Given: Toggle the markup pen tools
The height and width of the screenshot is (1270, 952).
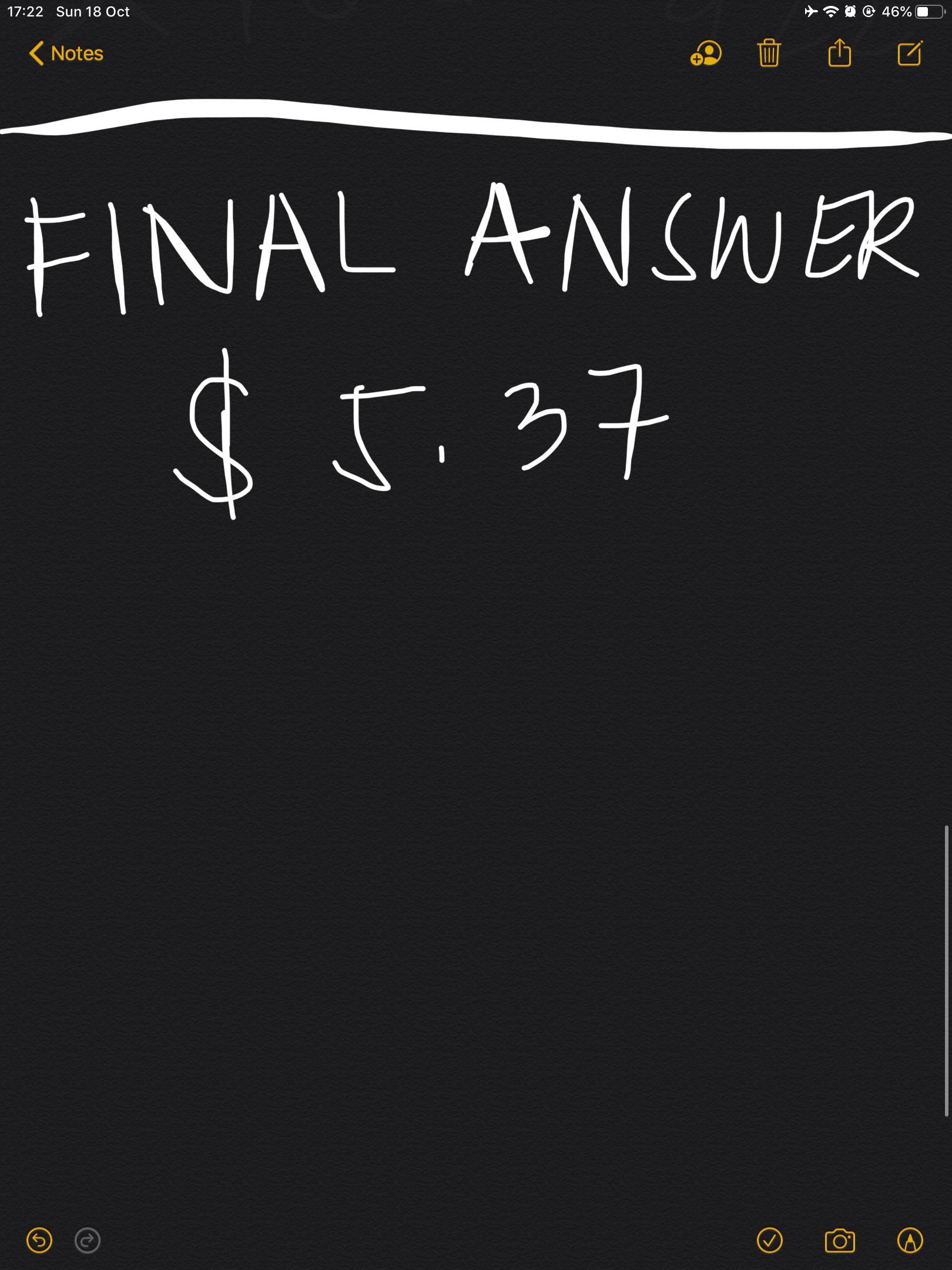Looking at the screenshot, I should pos(910,1241).
